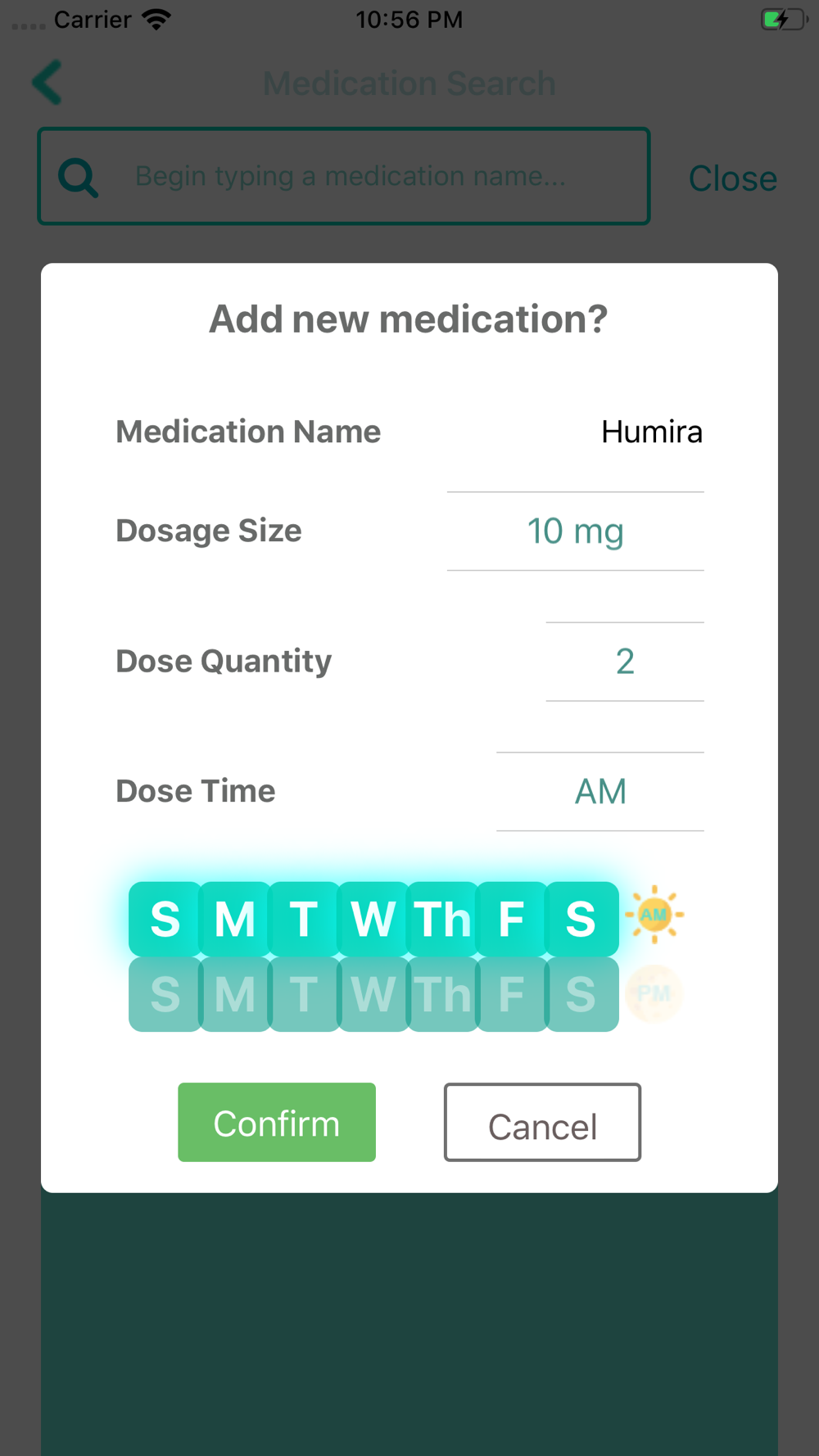
Task: Select the AM sun icon
Action: tap(654, 915)
